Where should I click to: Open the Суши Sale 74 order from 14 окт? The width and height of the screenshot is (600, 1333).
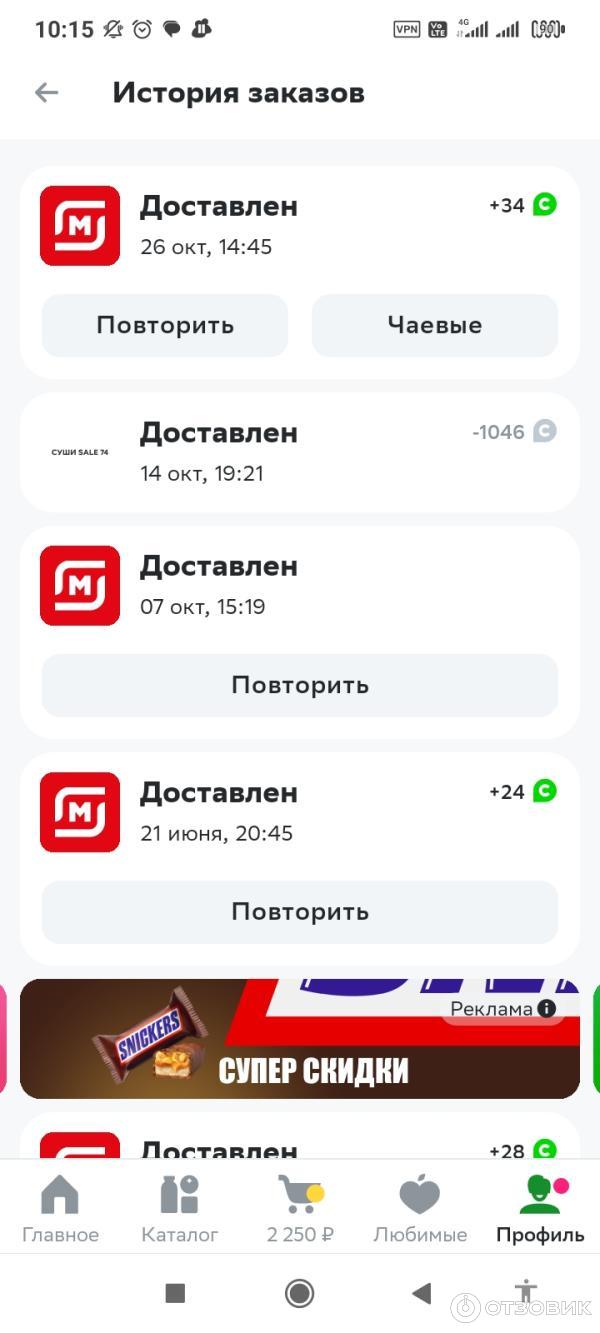pos(300,452)
